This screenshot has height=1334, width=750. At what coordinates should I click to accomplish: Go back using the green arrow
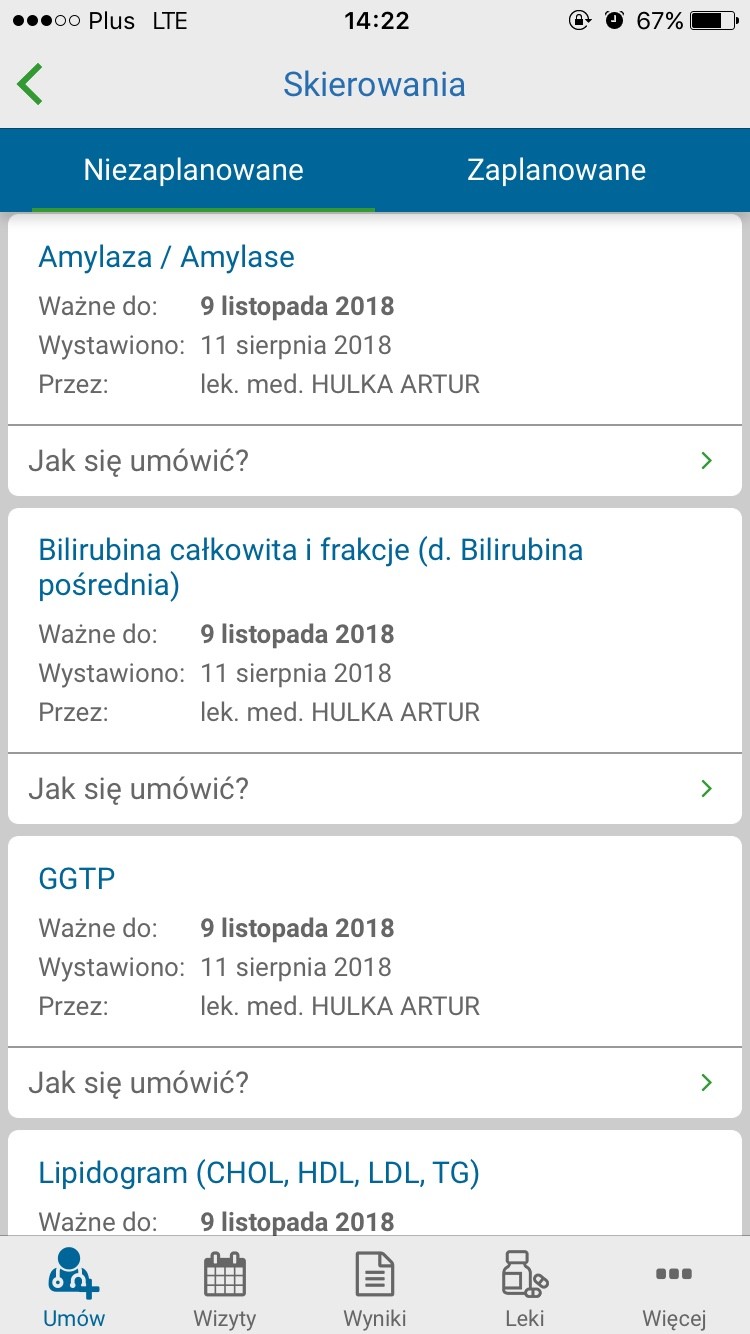click(30, 84)
